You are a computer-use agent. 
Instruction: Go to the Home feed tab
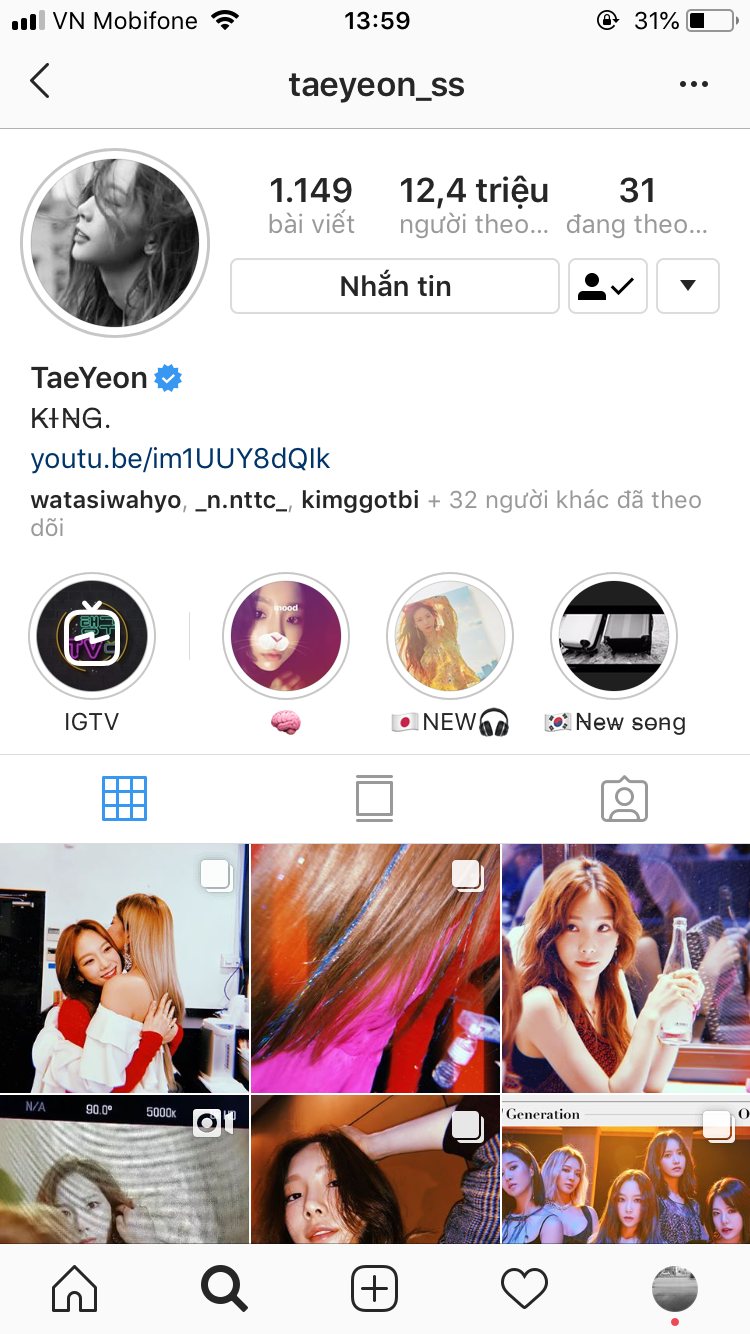coord(75,1288)
